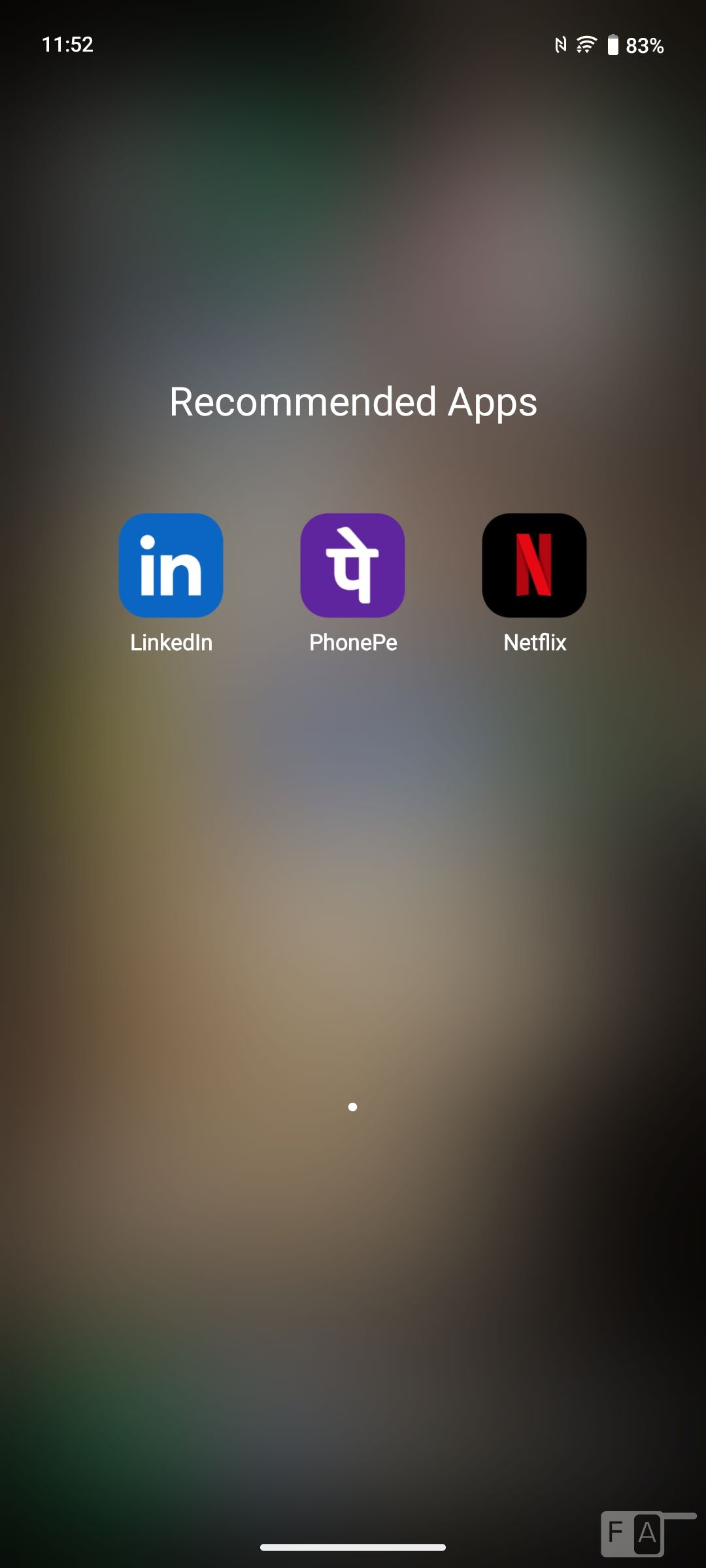Open the LinkedIn app
This screenshot has height=1568, width=706.
click(x=171, y=566)
